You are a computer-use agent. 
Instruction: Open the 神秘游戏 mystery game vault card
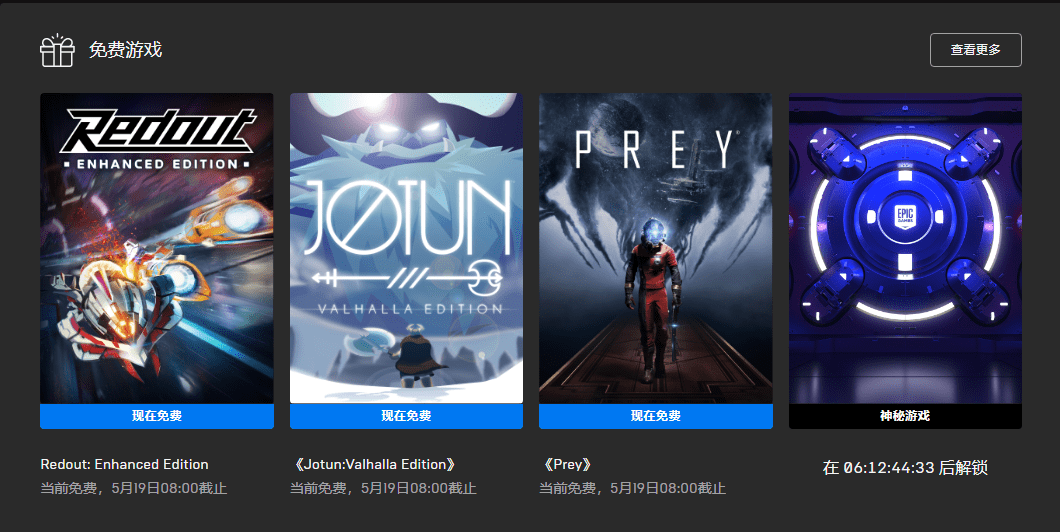(905, 250)
